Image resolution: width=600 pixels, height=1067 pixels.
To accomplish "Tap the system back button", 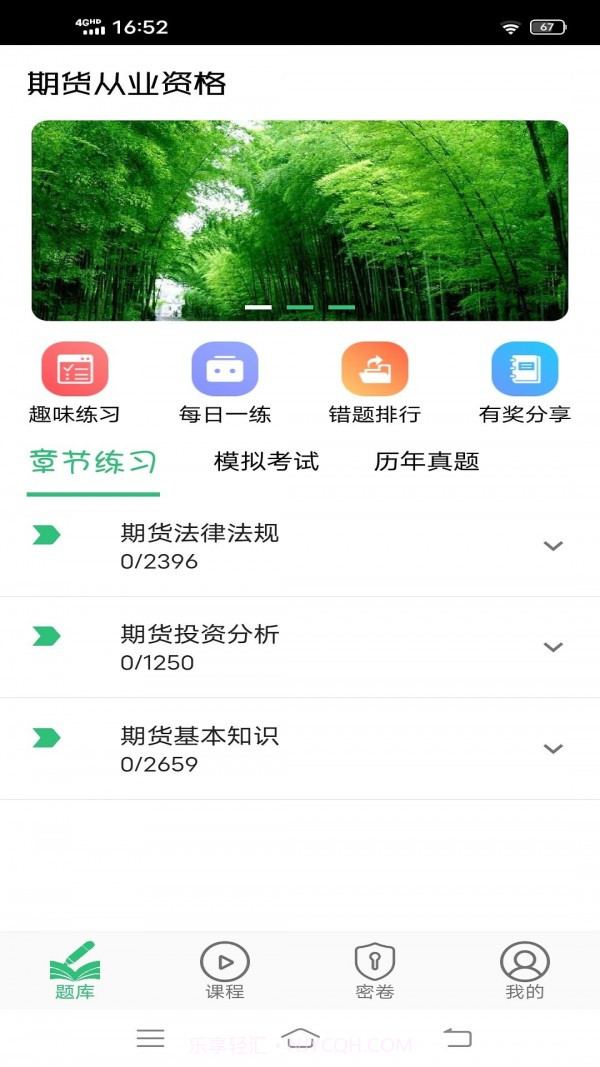I will tap(458, 1038).
